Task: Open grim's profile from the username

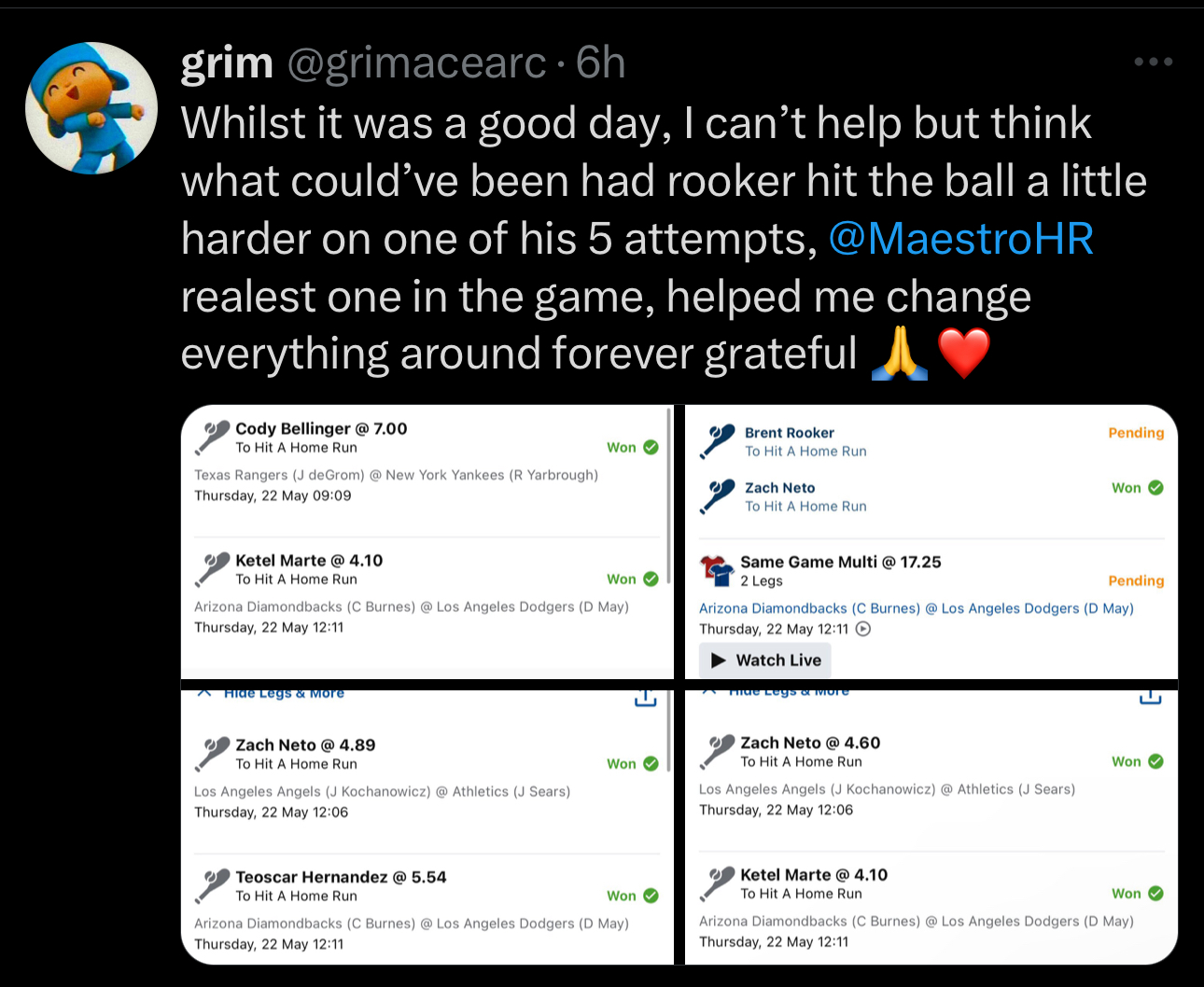Action: 227,63
